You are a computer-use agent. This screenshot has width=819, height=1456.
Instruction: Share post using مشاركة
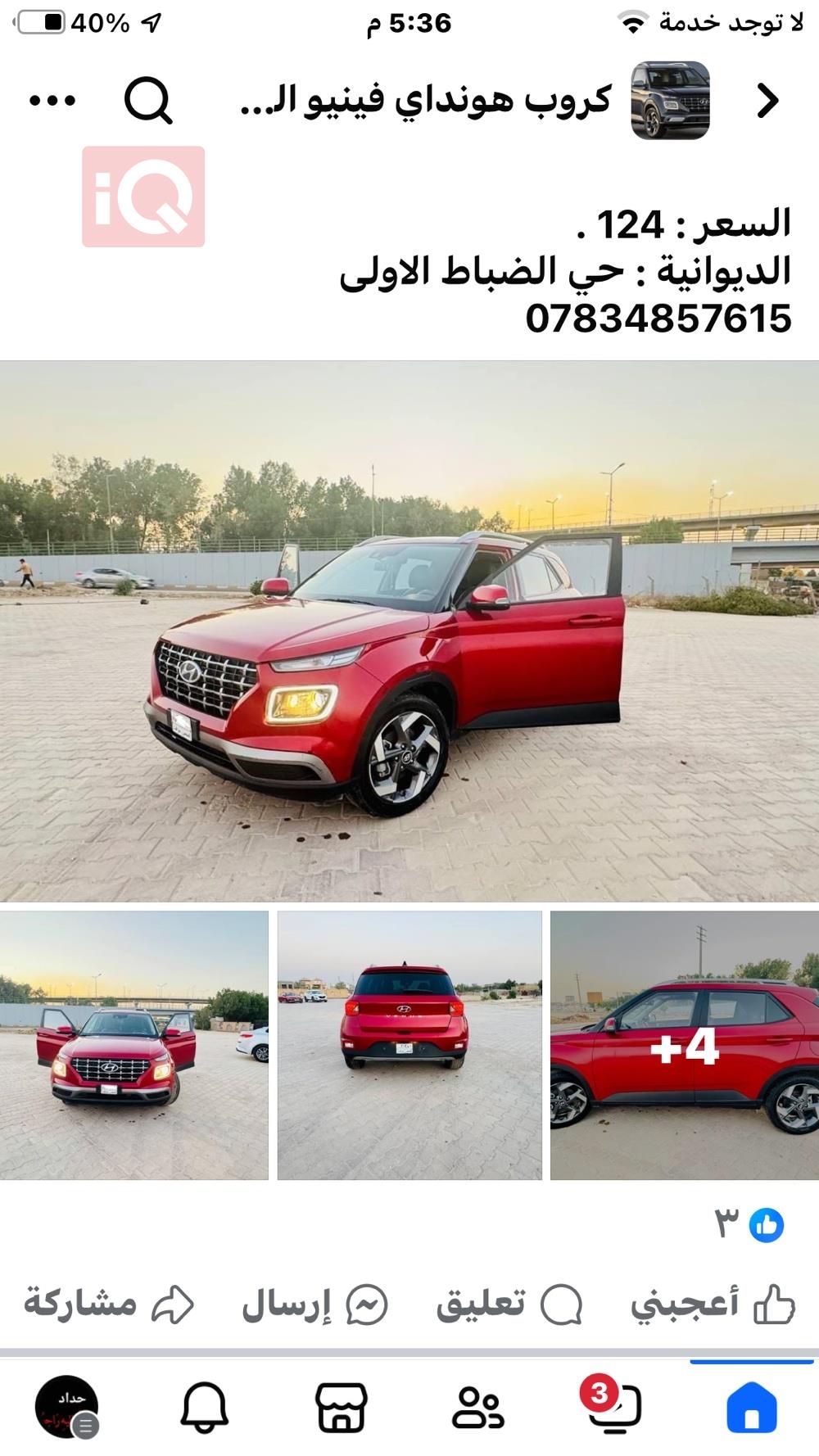coord(108,1304)
